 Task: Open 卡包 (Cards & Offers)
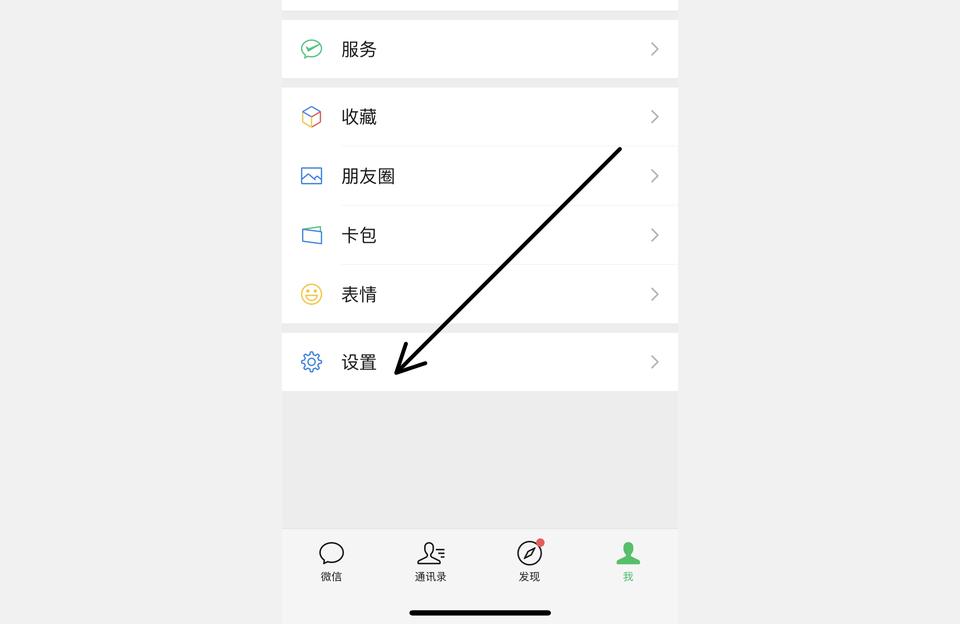click(479, 235)
